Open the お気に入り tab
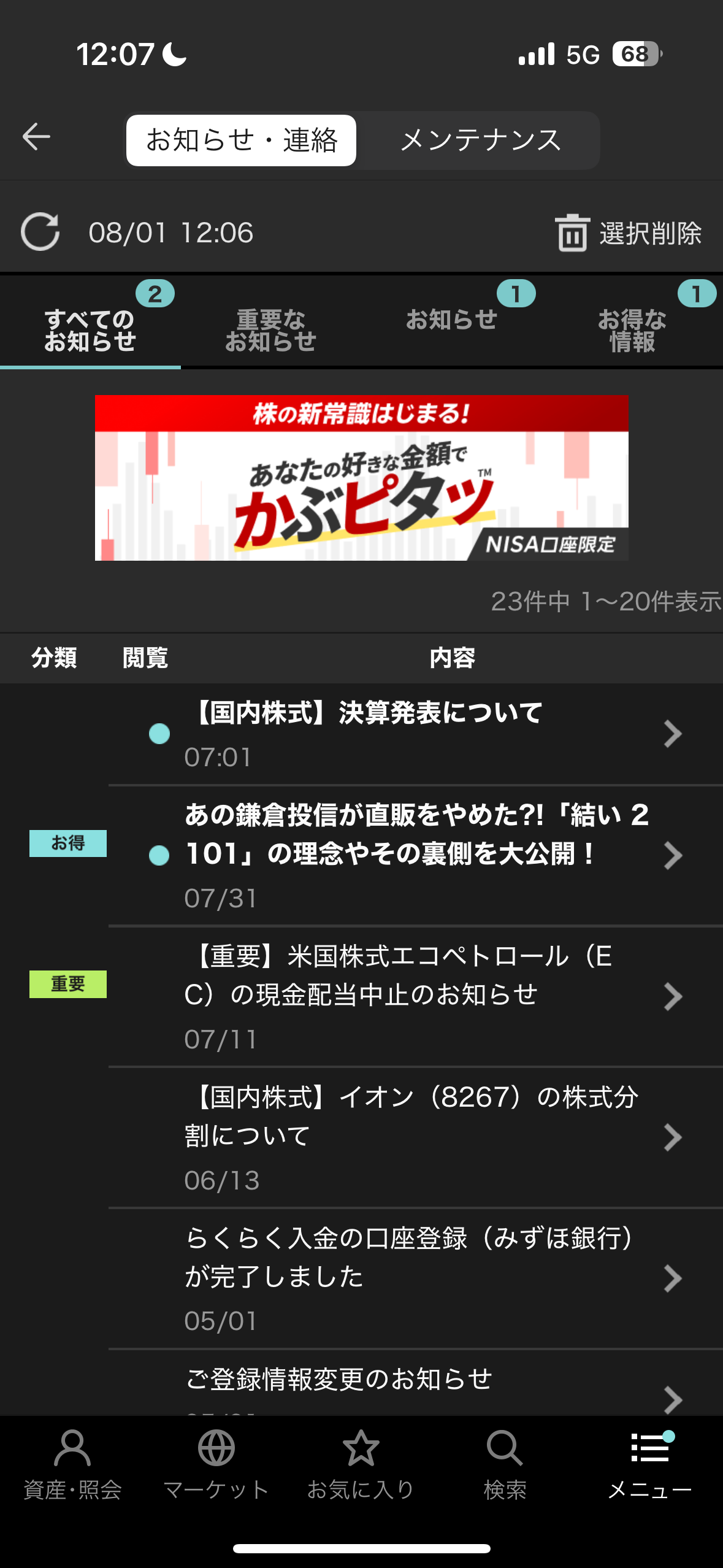 point(361,1465)
